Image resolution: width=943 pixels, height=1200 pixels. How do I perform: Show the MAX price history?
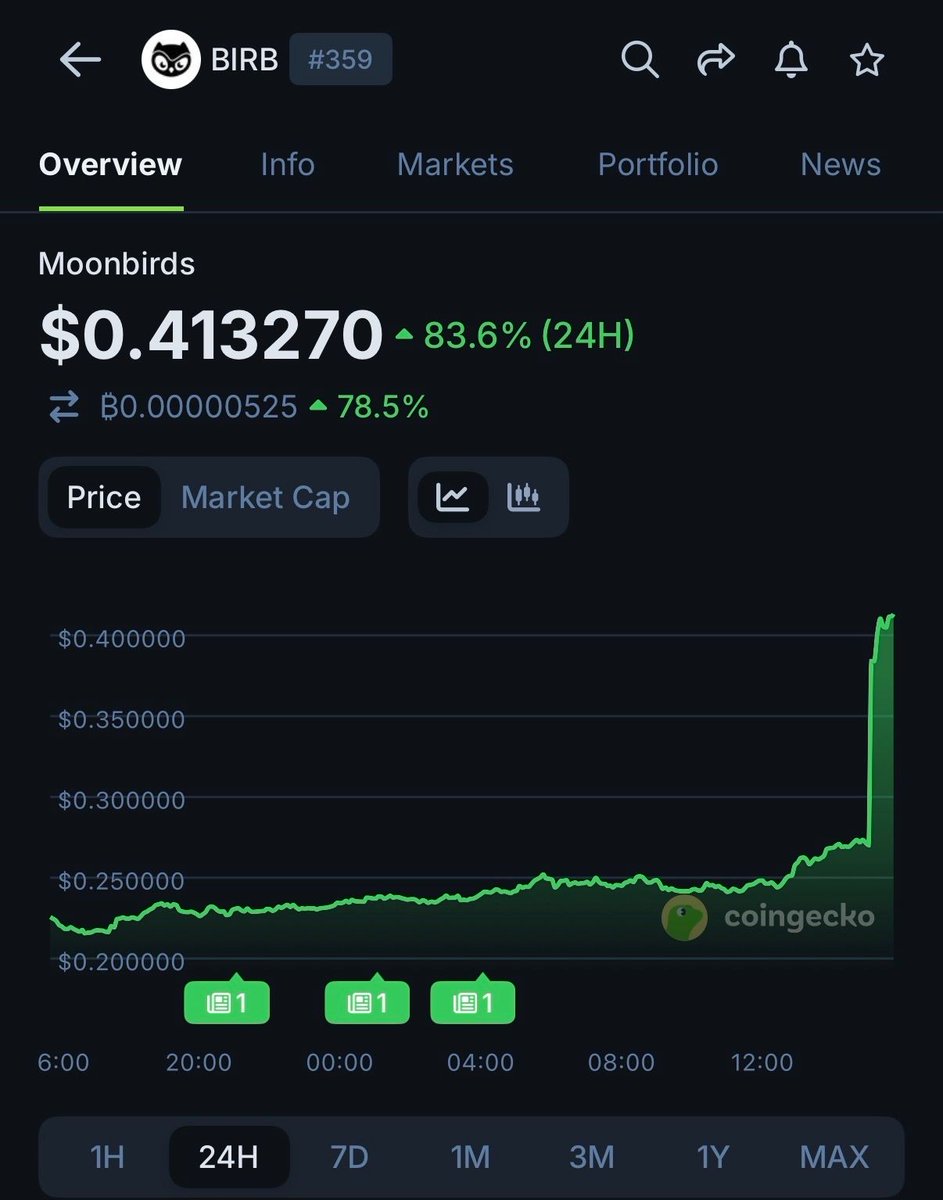(834, 1157)
